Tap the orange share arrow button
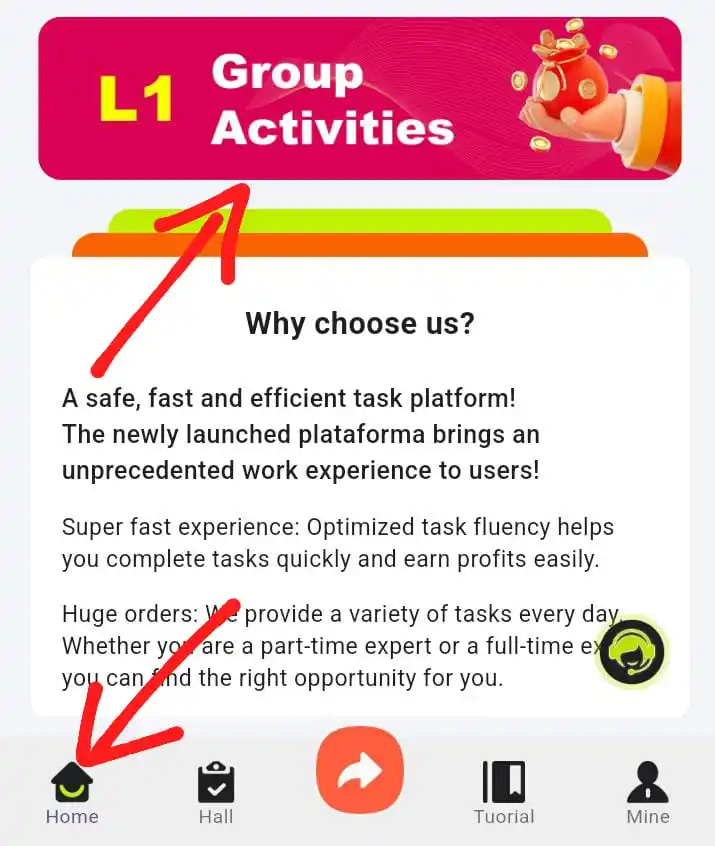 pyautogui.click(x=360, y=771)
